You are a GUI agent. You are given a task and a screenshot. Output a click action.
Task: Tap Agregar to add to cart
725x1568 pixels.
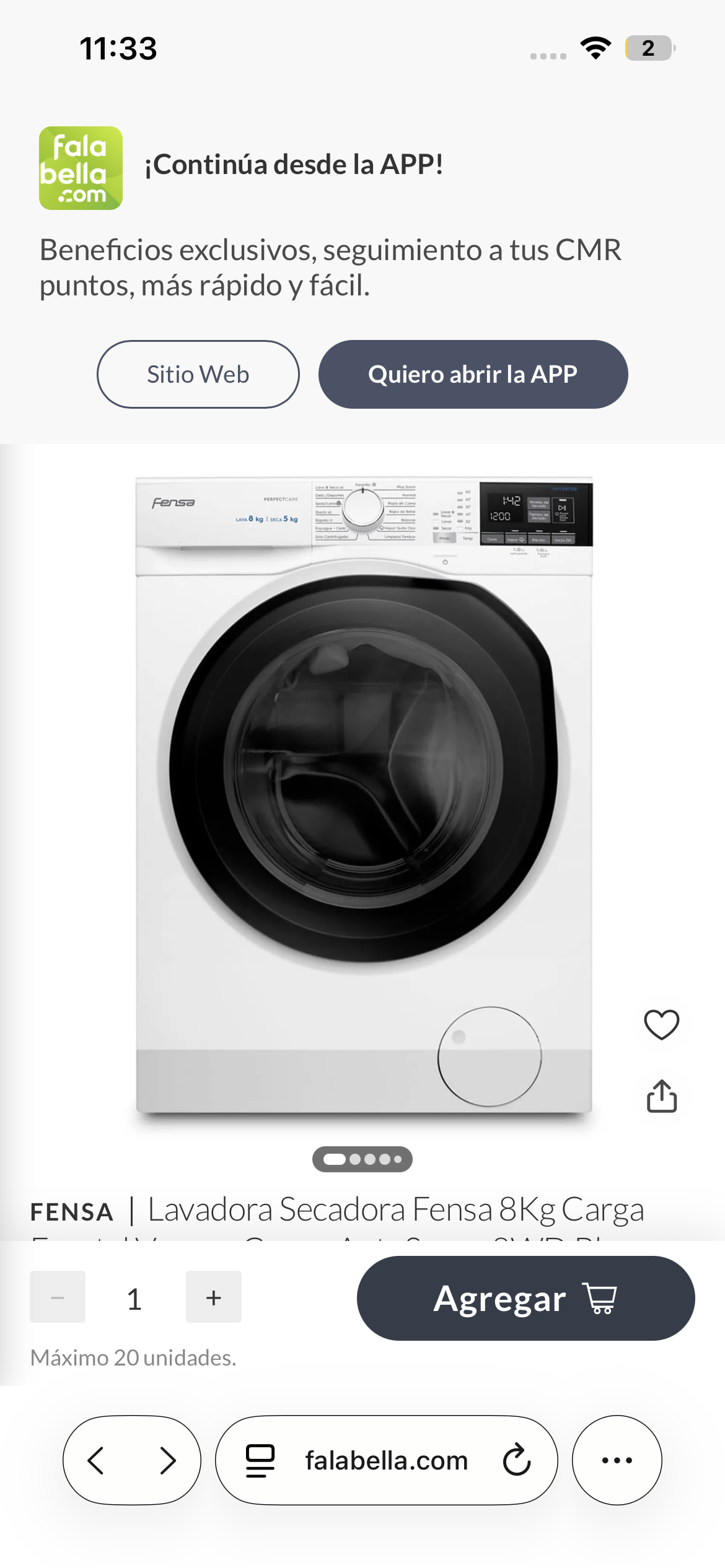pos(525,1299)
